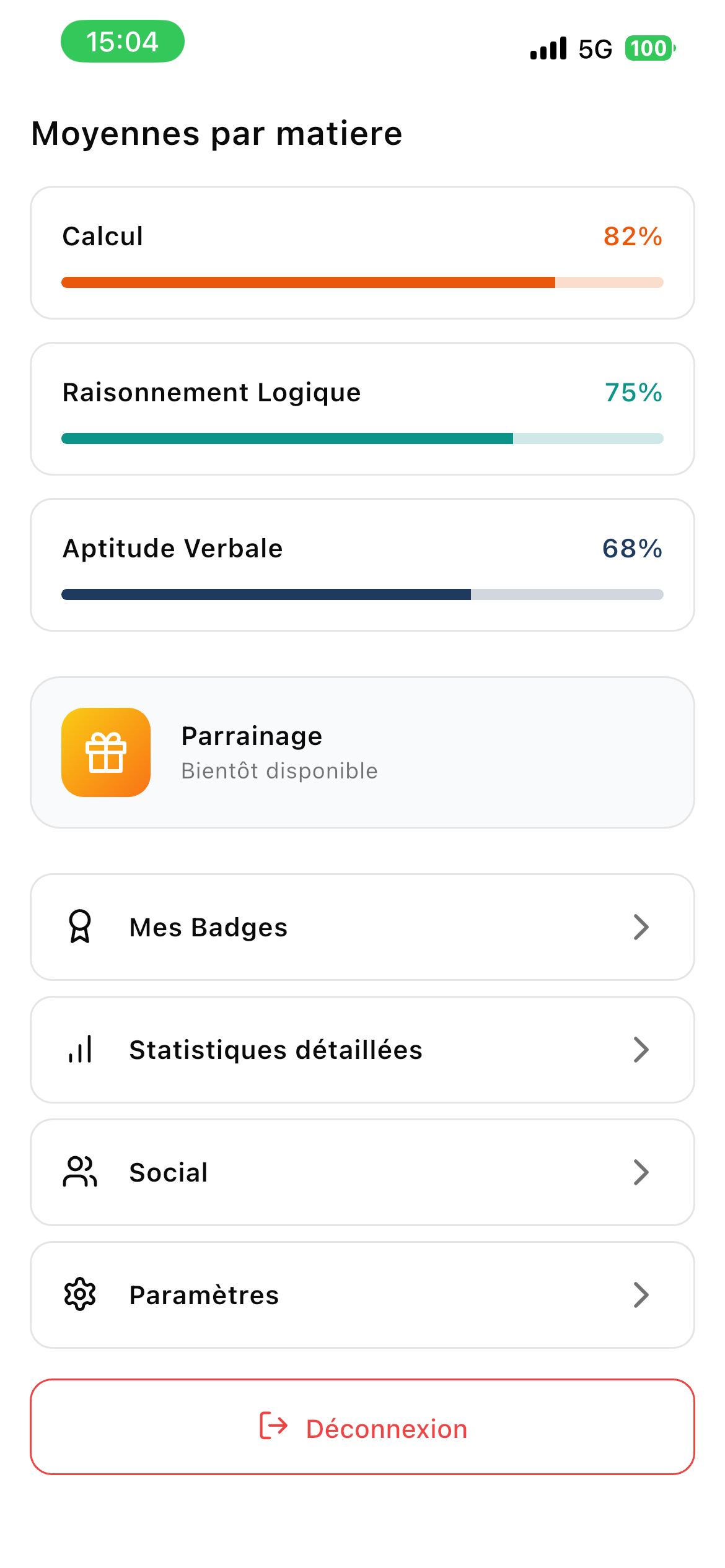Select the Social menu entry
The width and height of the screenshot is (725, 1568).
(362, 1172)
